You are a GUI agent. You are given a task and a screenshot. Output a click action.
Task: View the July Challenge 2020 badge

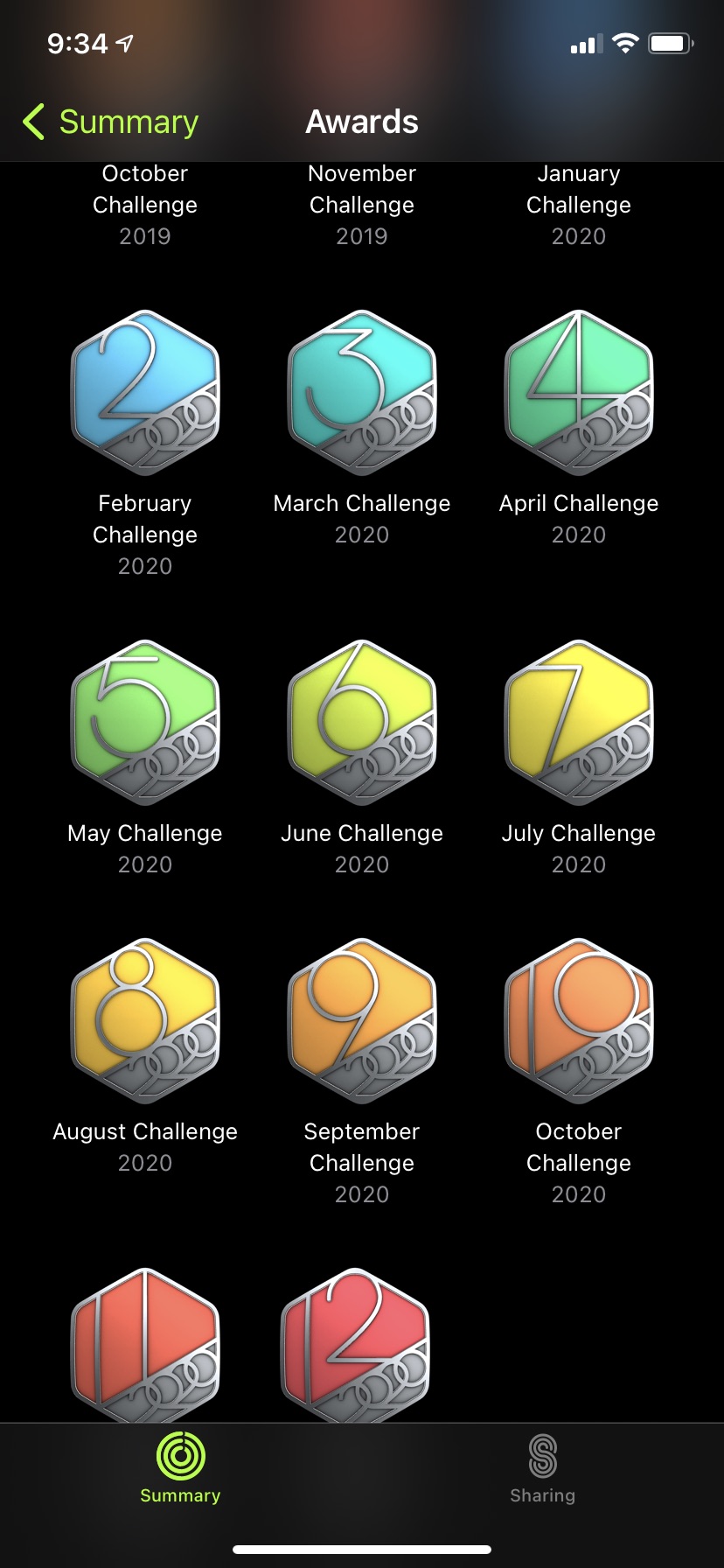579,724
